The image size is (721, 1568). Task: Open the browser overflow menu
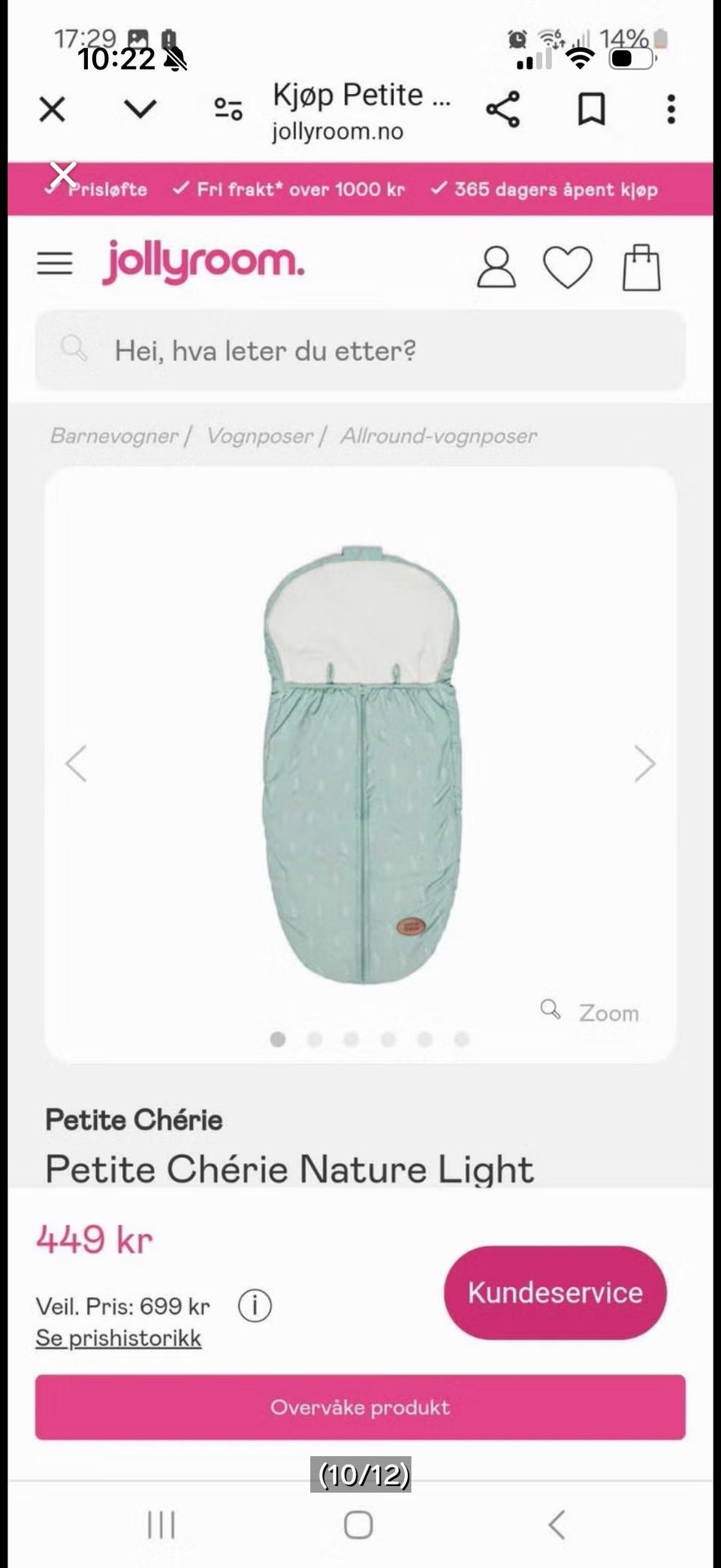[671, 110]
